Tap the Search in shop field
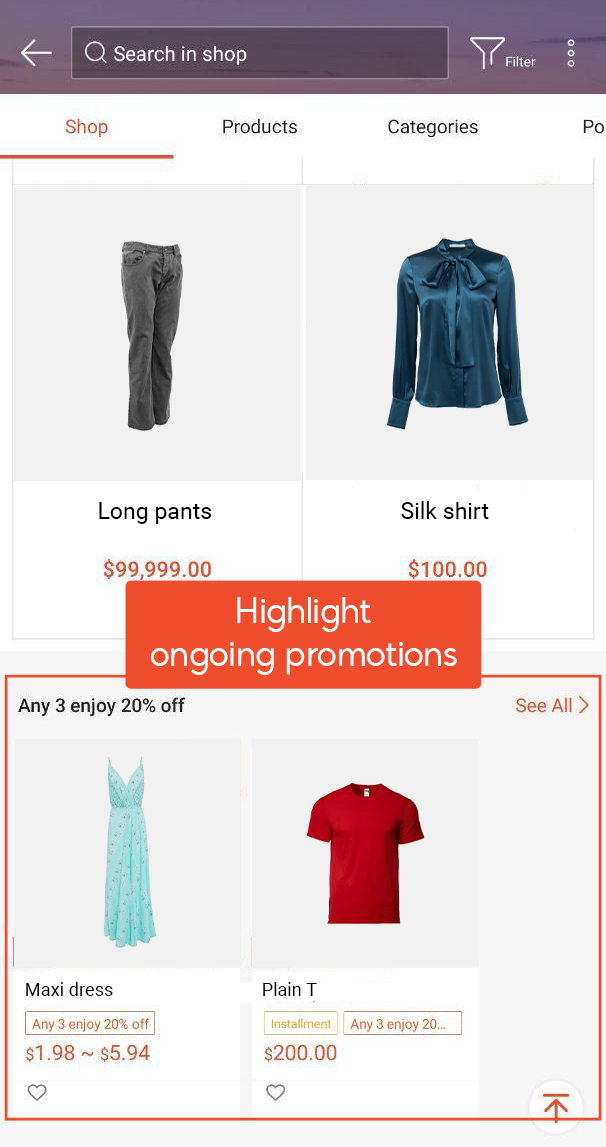 (260, 53)
